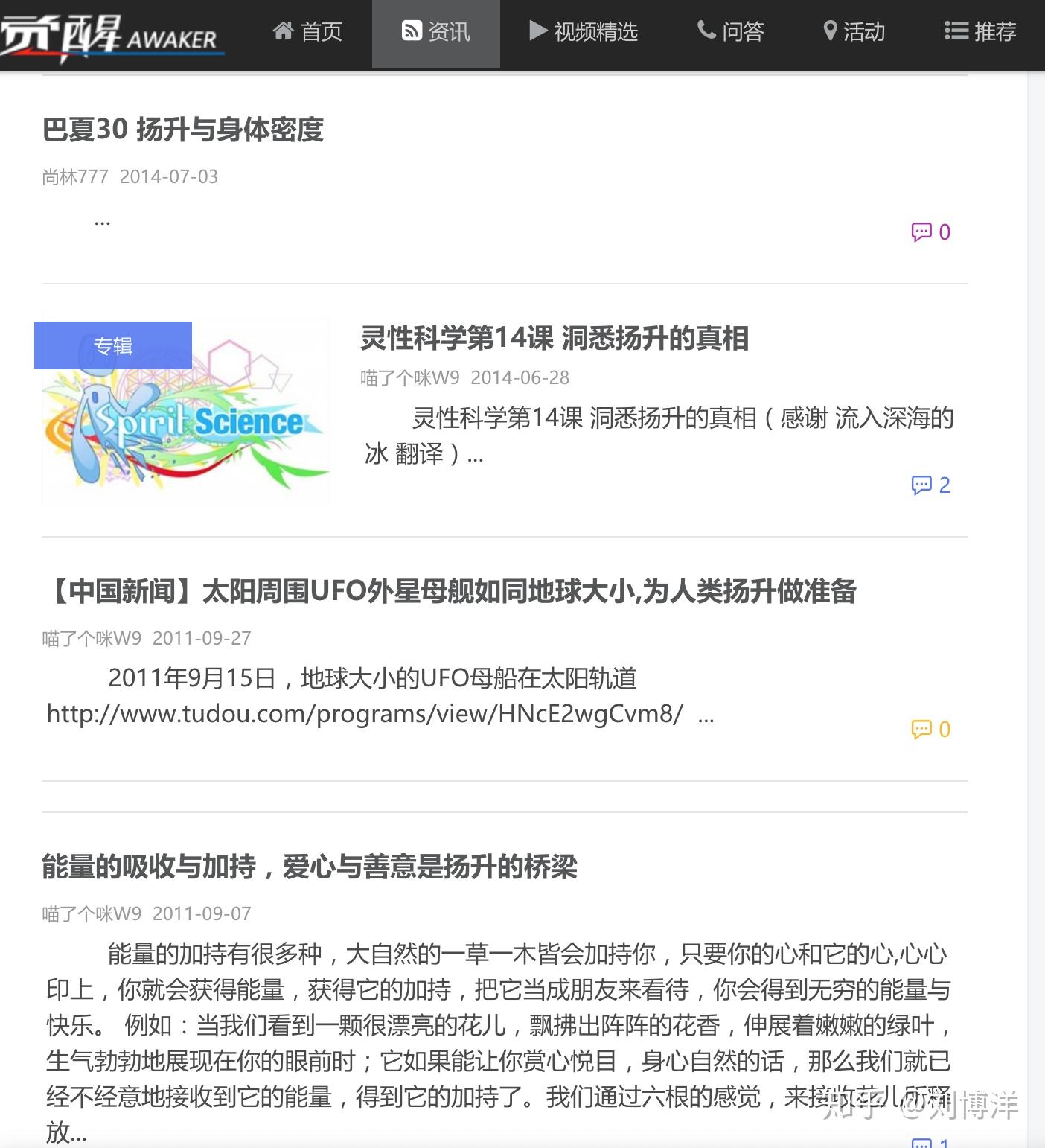
Task: Tap the Spirit Science album thumbnail
Action: [186, 417]
